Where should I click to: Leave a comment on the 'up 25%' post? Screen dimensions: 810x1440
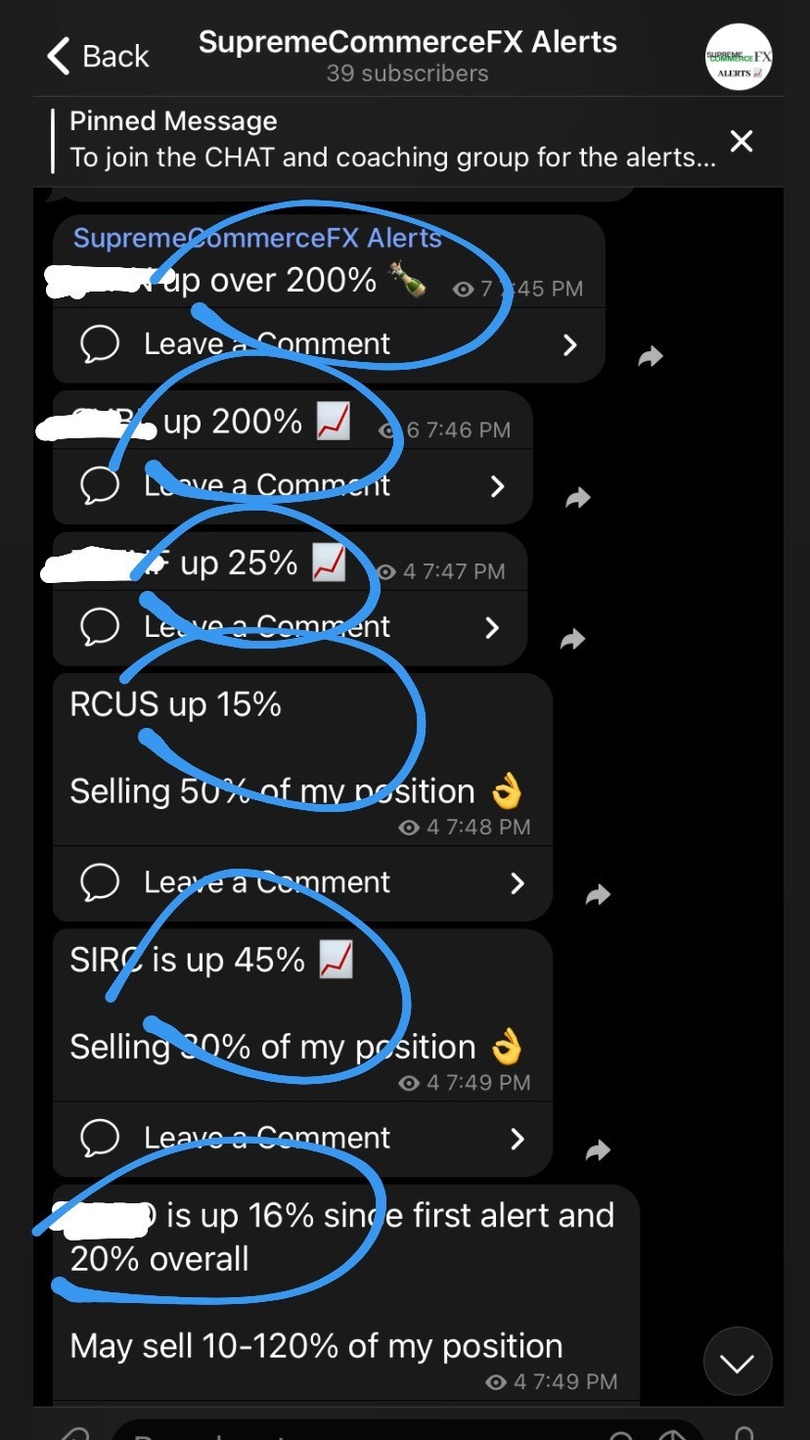pyautogui.click(x=290, y=628)
